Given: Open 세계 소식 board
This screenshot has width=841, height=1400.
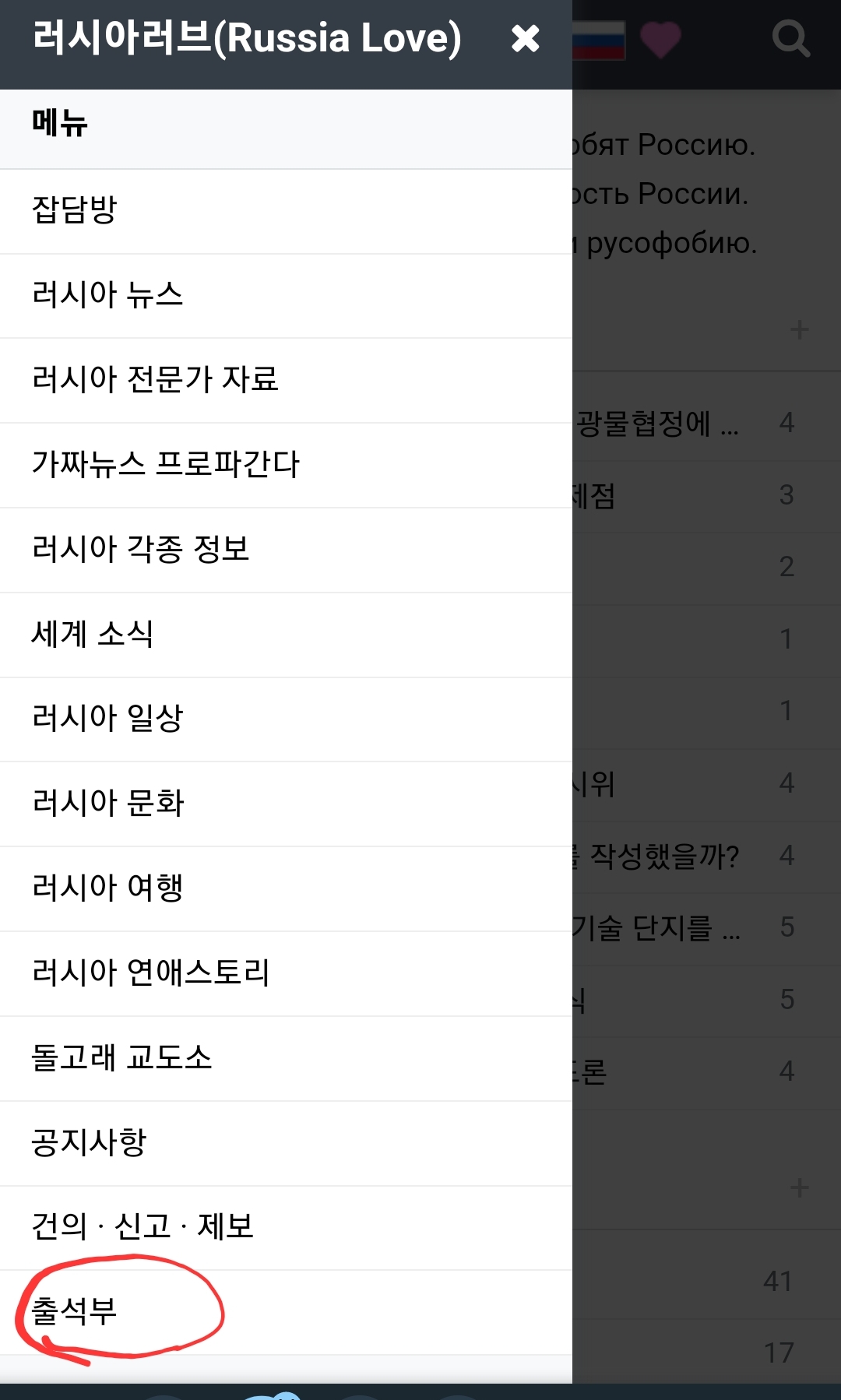Looking at the screenshot, I should tap(286, 635).
